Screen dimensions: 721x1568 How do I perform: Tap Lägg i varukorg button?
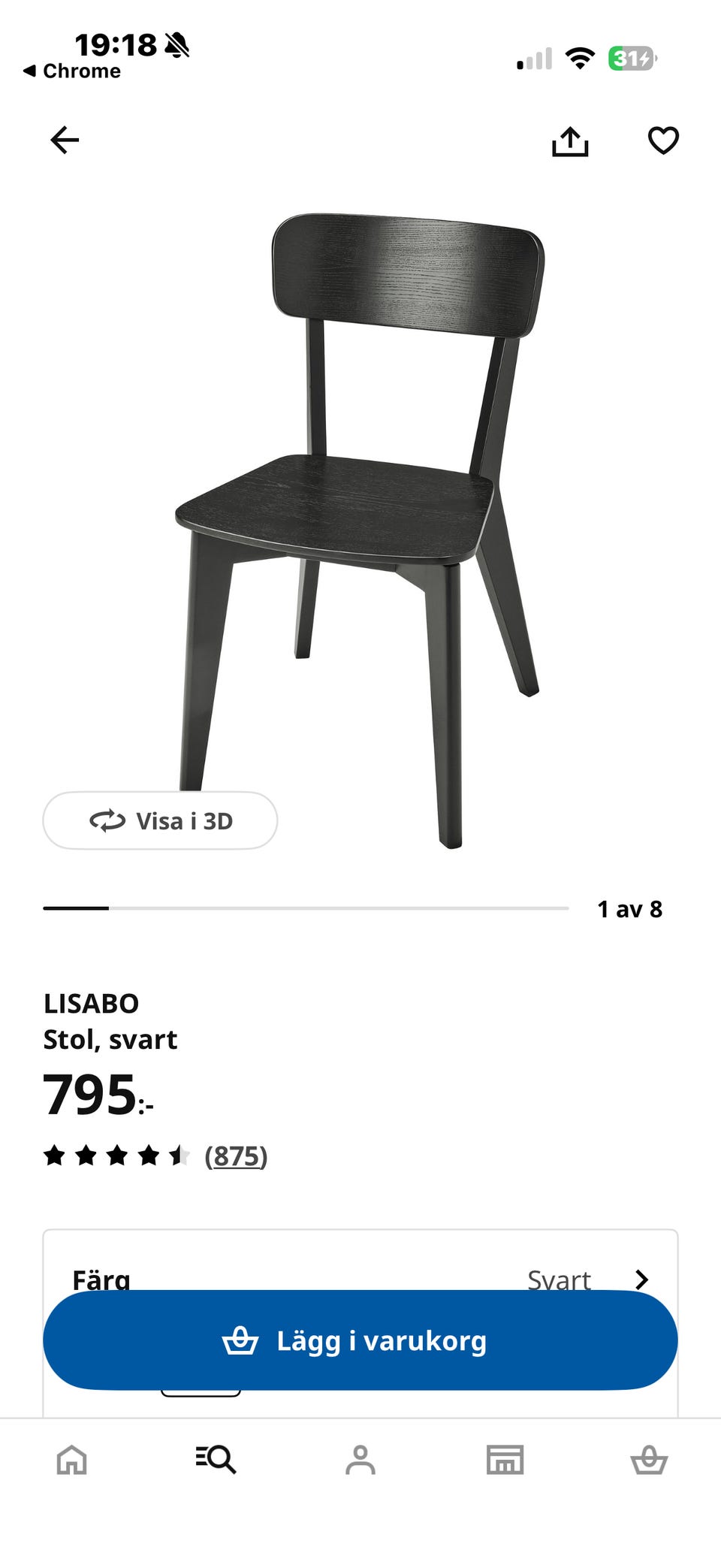click(360, 1340)
